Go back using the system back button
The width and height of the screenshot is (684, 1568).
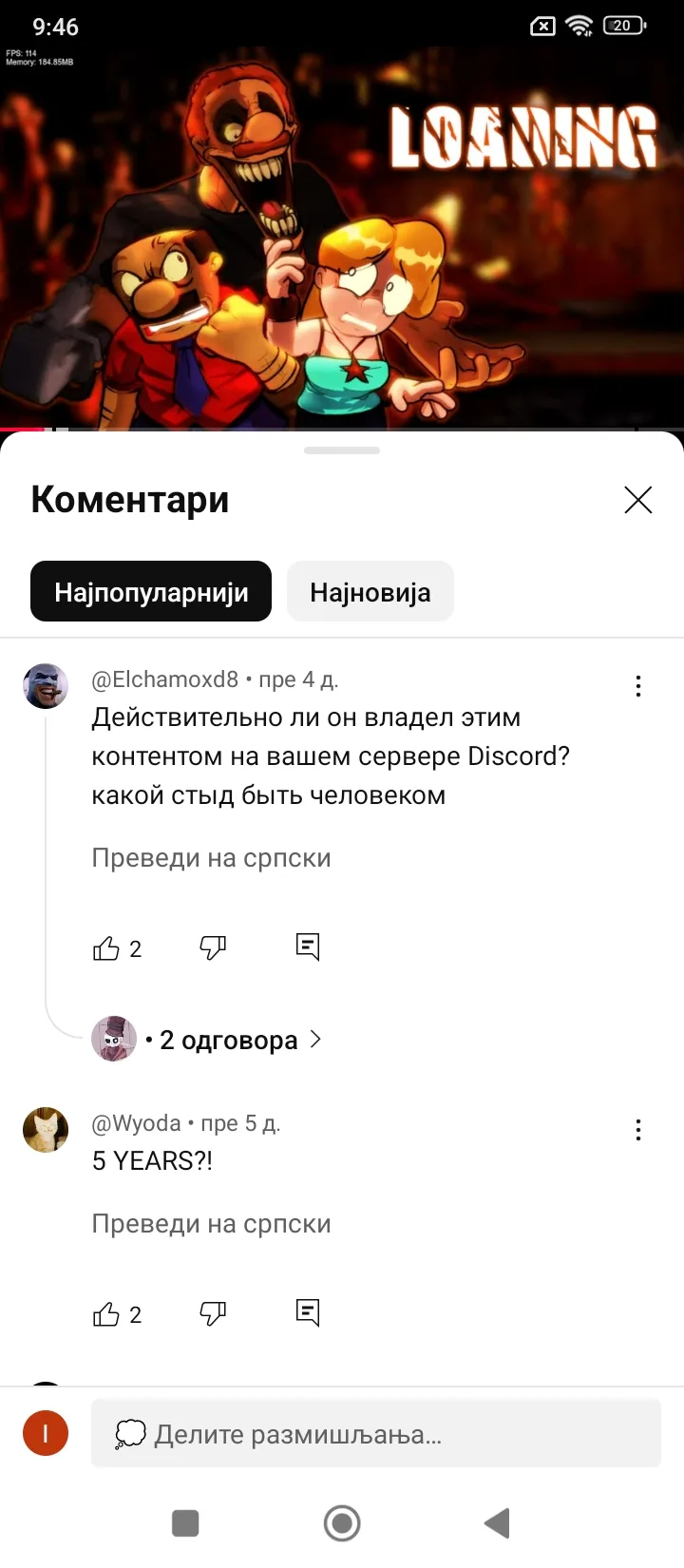pyautogui.click(x=497, y=1523)
